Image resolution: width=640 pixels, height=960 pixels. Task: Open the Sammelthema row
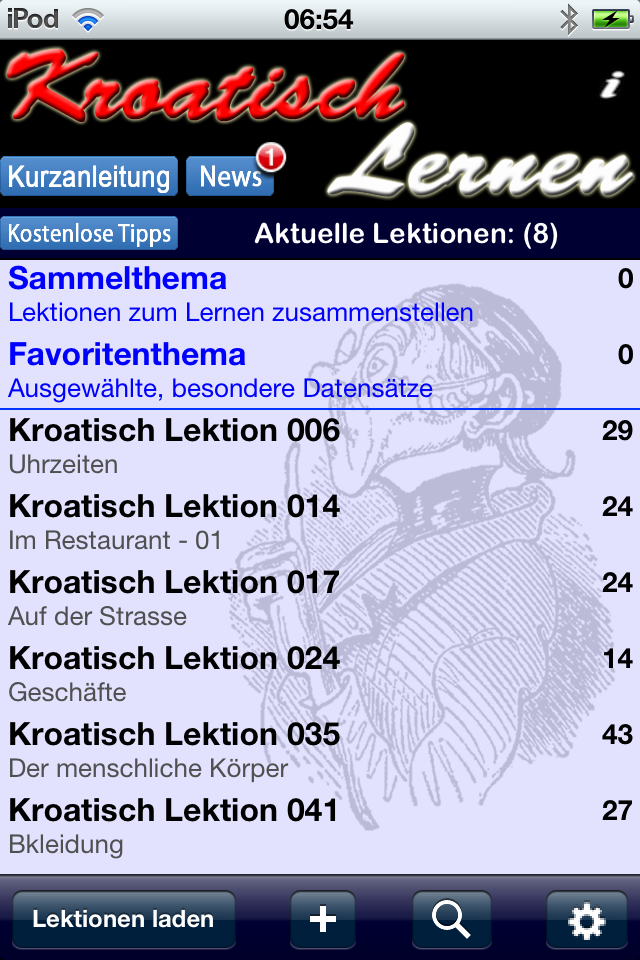click(320, 294)
